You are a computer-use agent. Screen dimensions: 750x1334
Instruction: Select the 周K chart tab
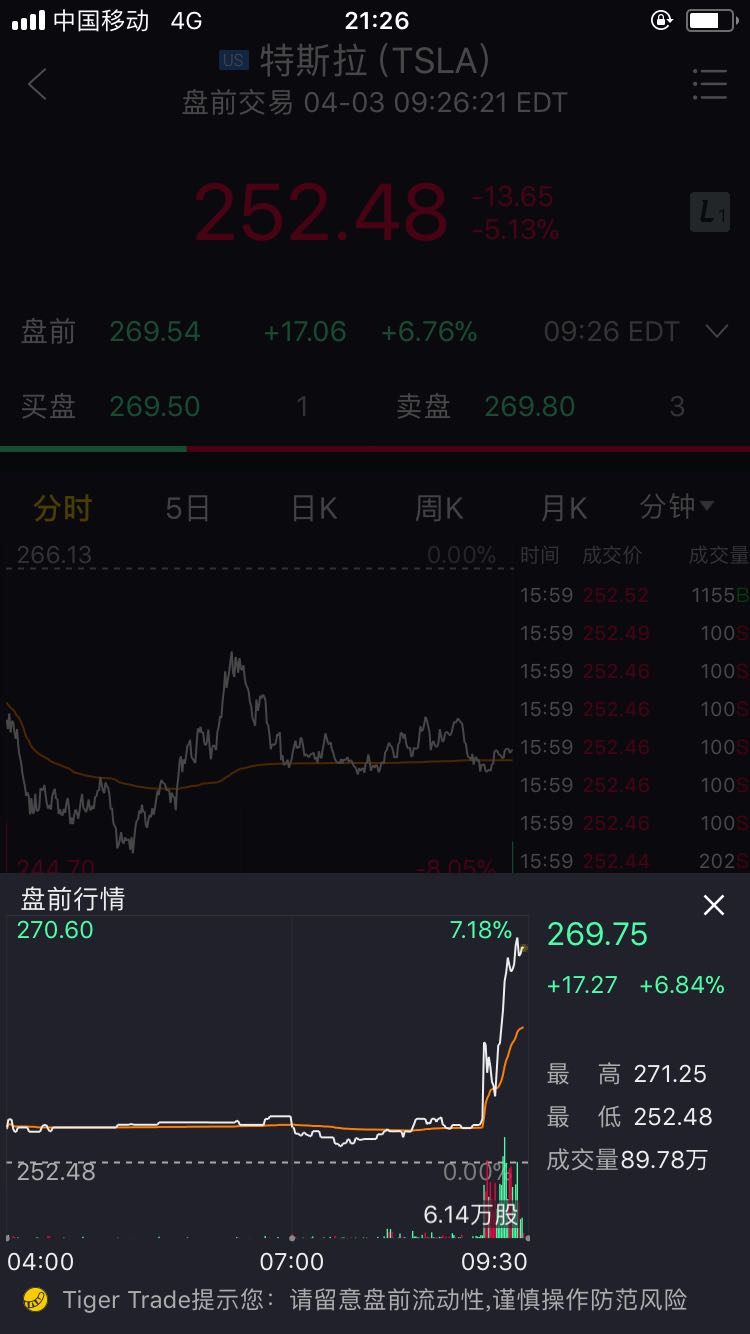(439, 508)
